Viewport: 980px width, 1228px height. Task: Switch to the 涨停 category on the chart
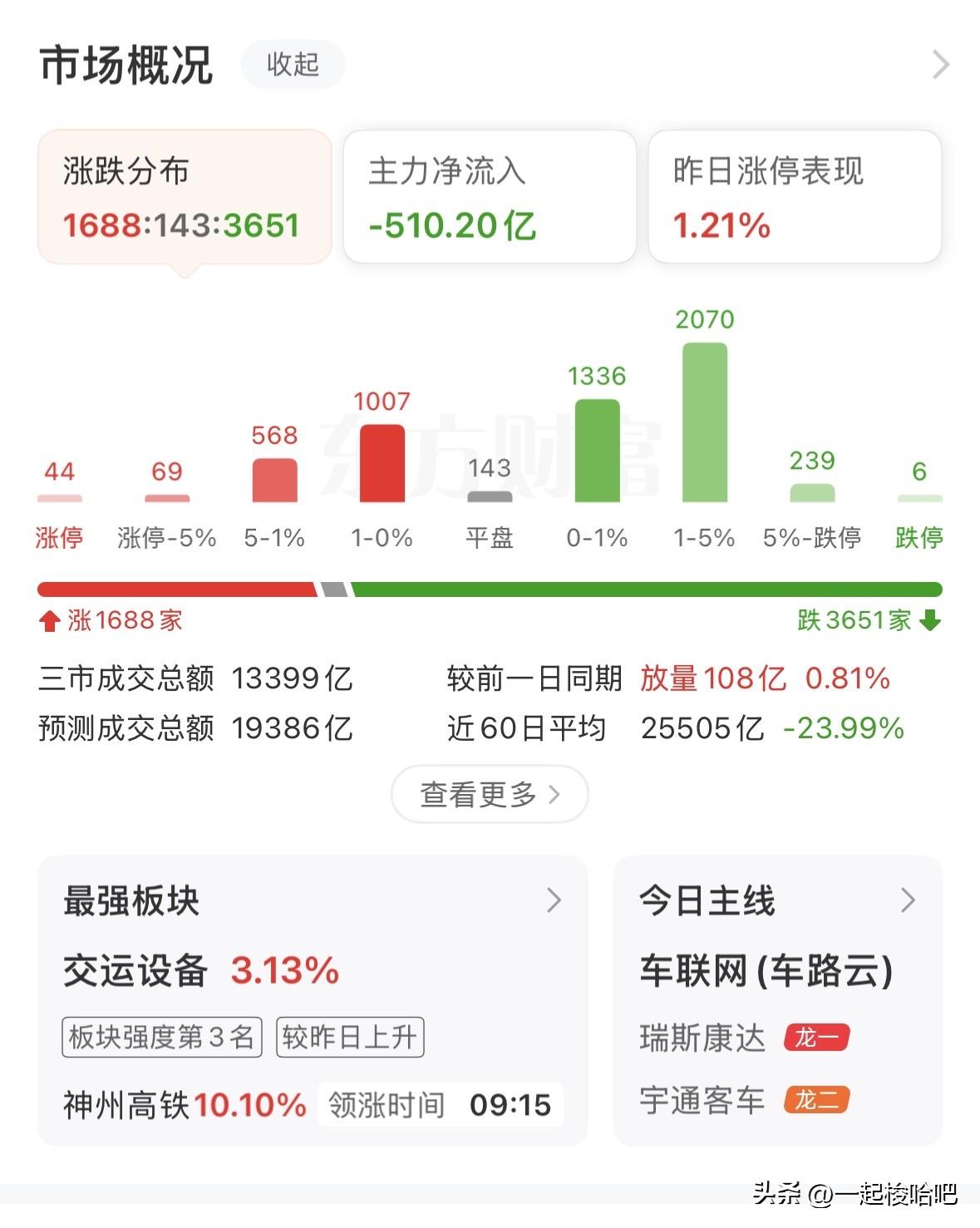[59, 538]
